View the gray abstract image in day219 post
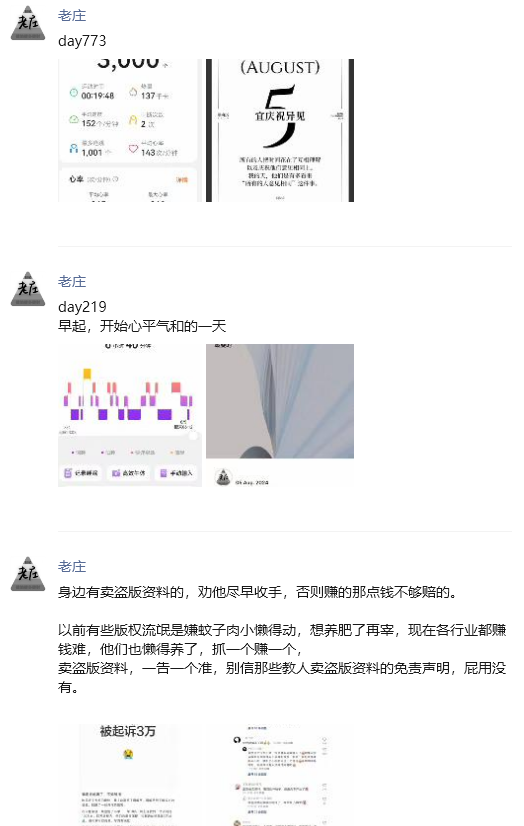The width and height of the screenshot is (524, 826). point(280,415)
